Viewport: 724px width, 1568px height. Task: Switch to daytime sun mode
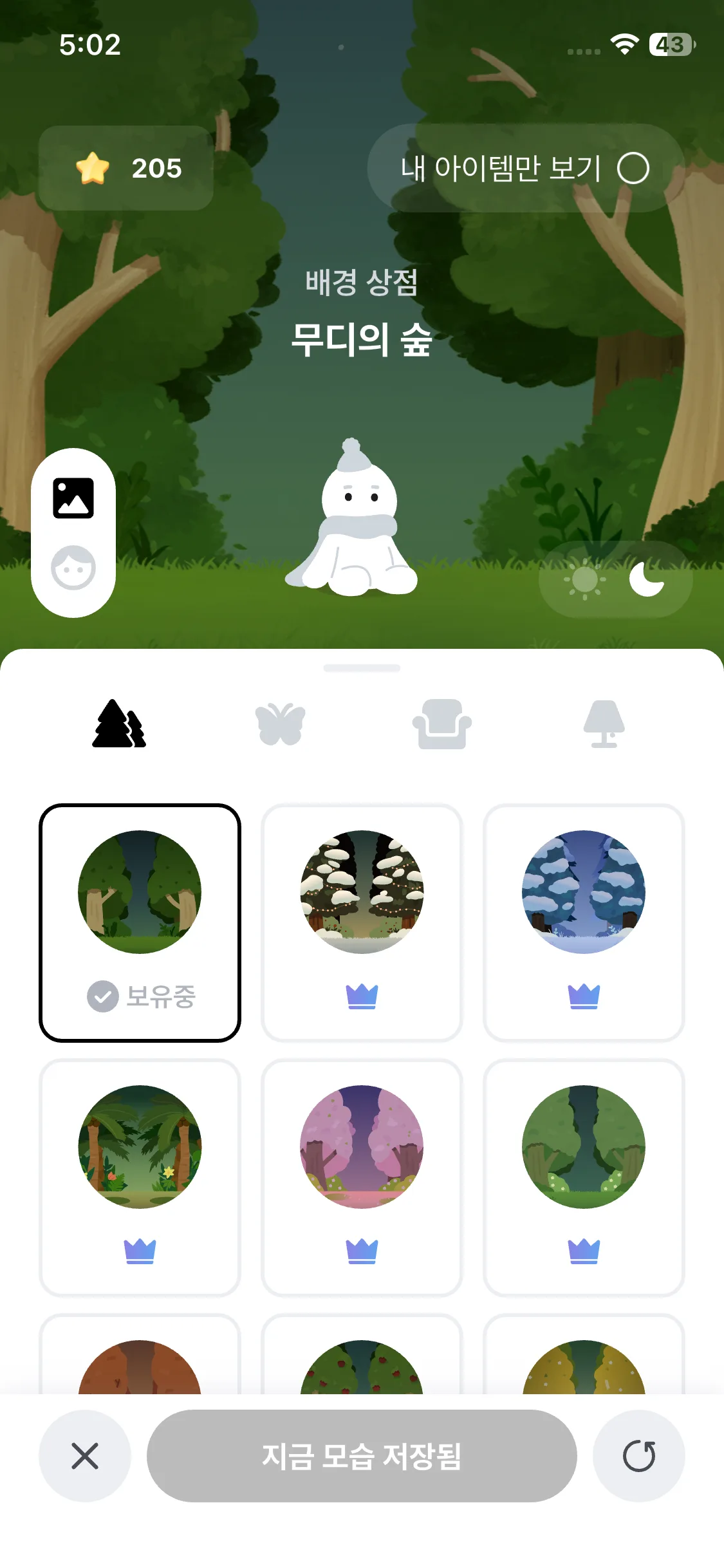tap(584, 579)
